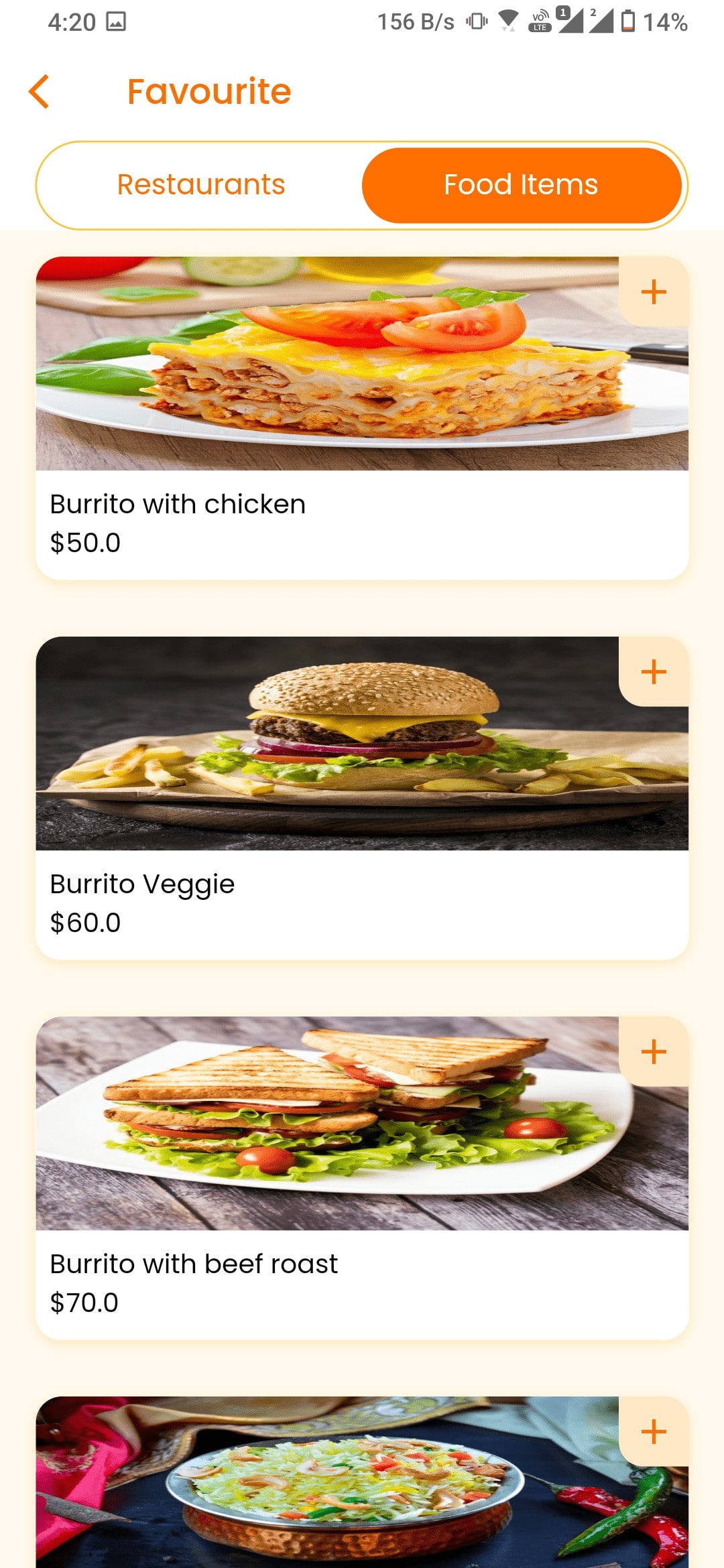Switch to the Restaurants tab
This screenshot has height=1568, width=724.
point(200,185)
